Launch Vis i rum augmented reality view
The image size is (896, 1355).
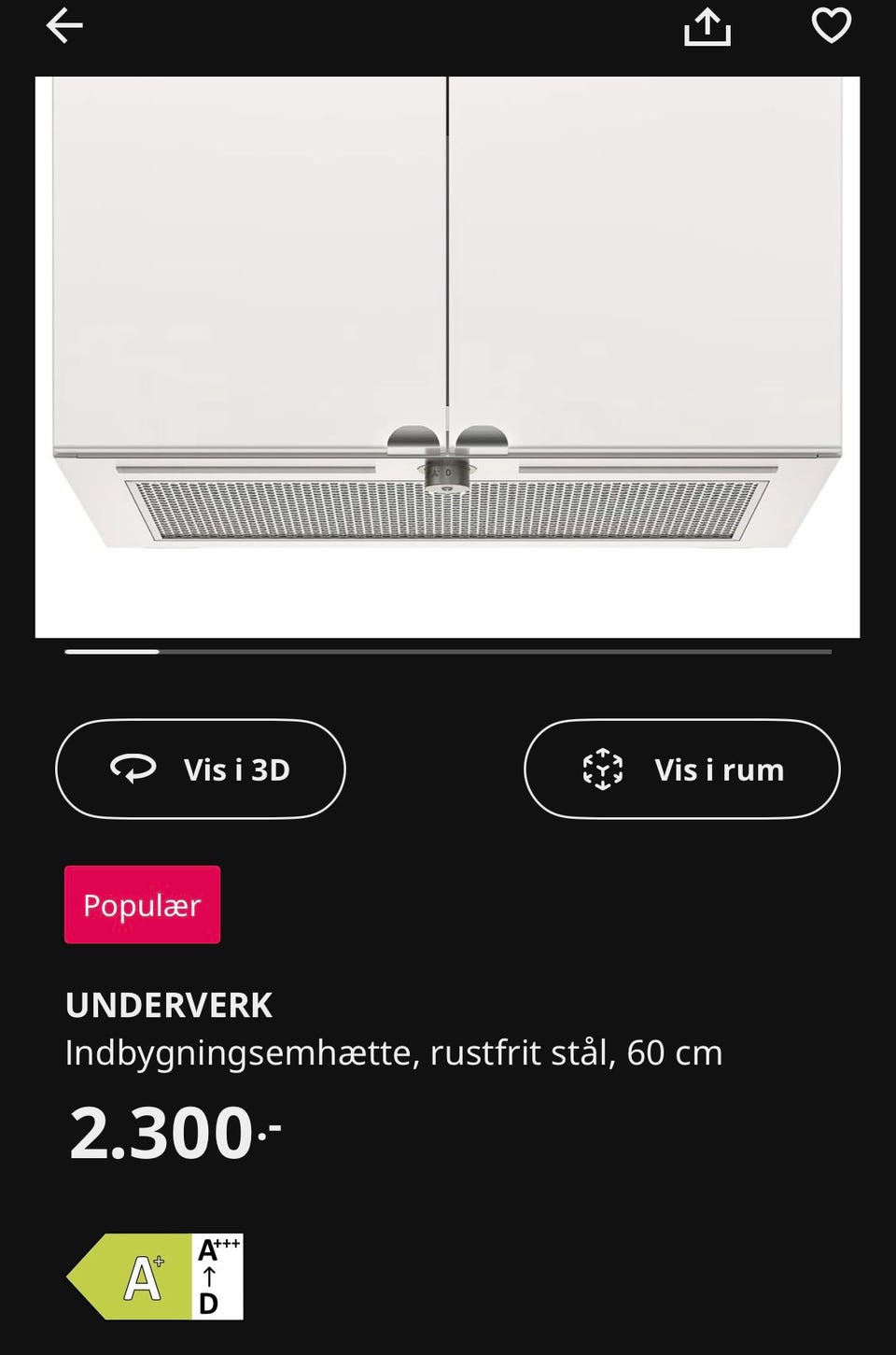(x=682, y=769)
